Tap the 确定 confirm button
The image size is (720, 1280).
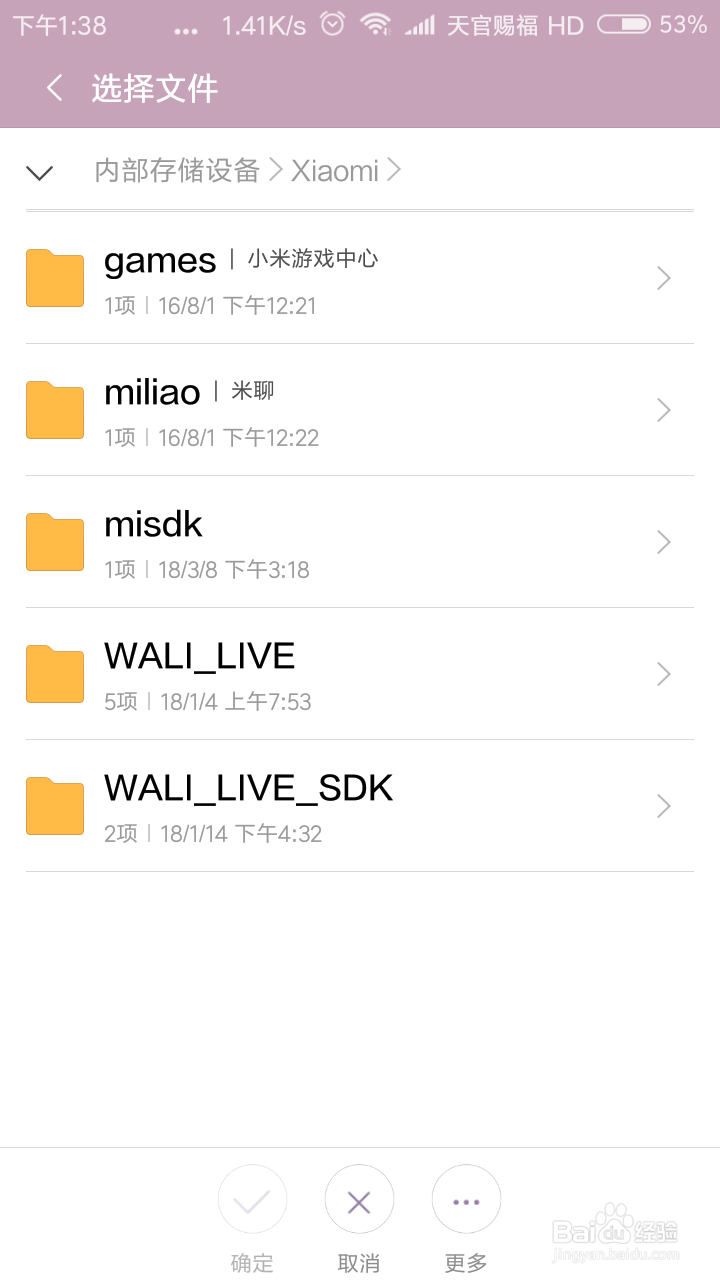coord(252,1218)
